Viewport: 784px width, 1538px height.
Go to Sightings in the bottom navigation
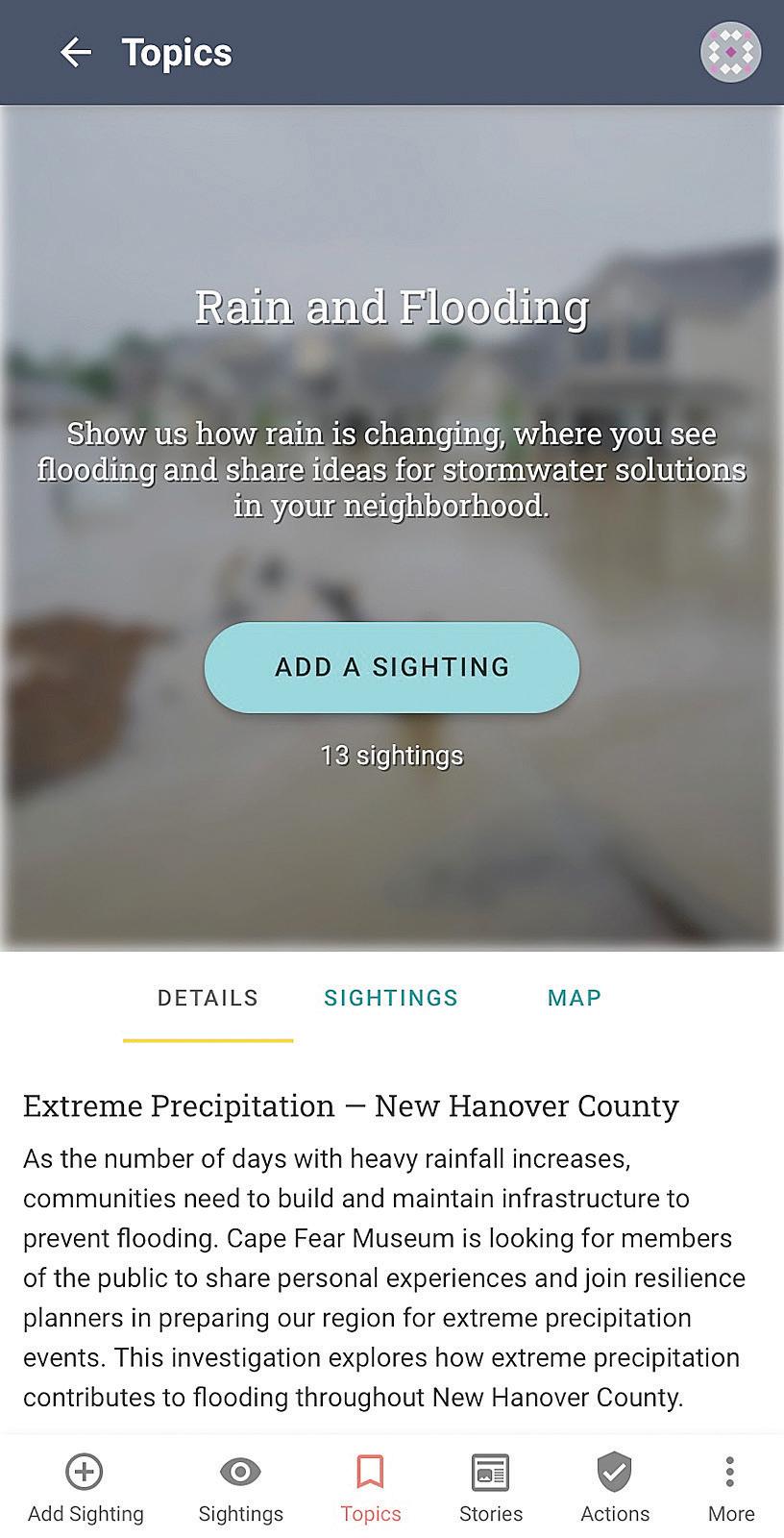(x=240, y=1488)
